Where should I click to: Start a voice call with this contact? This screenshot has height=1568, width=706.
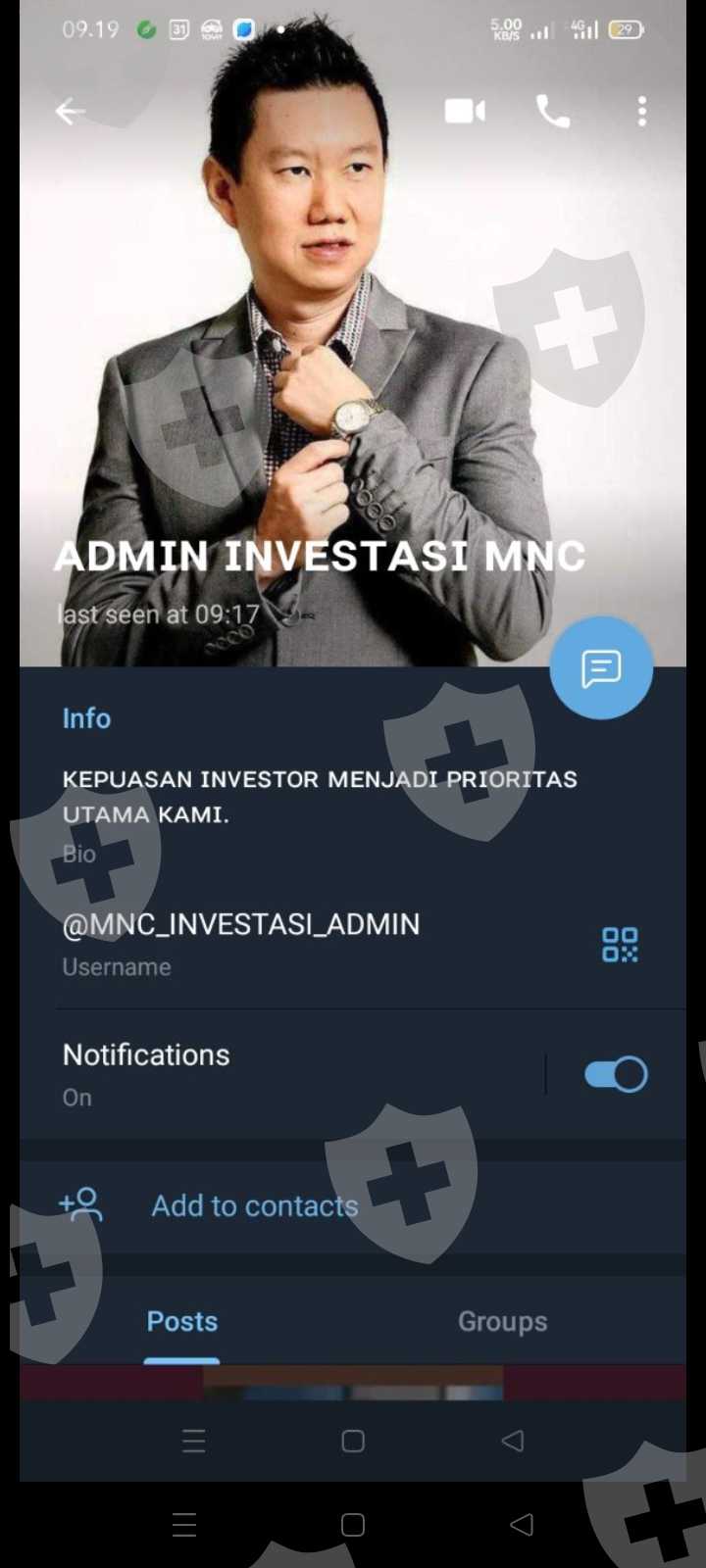553,112
